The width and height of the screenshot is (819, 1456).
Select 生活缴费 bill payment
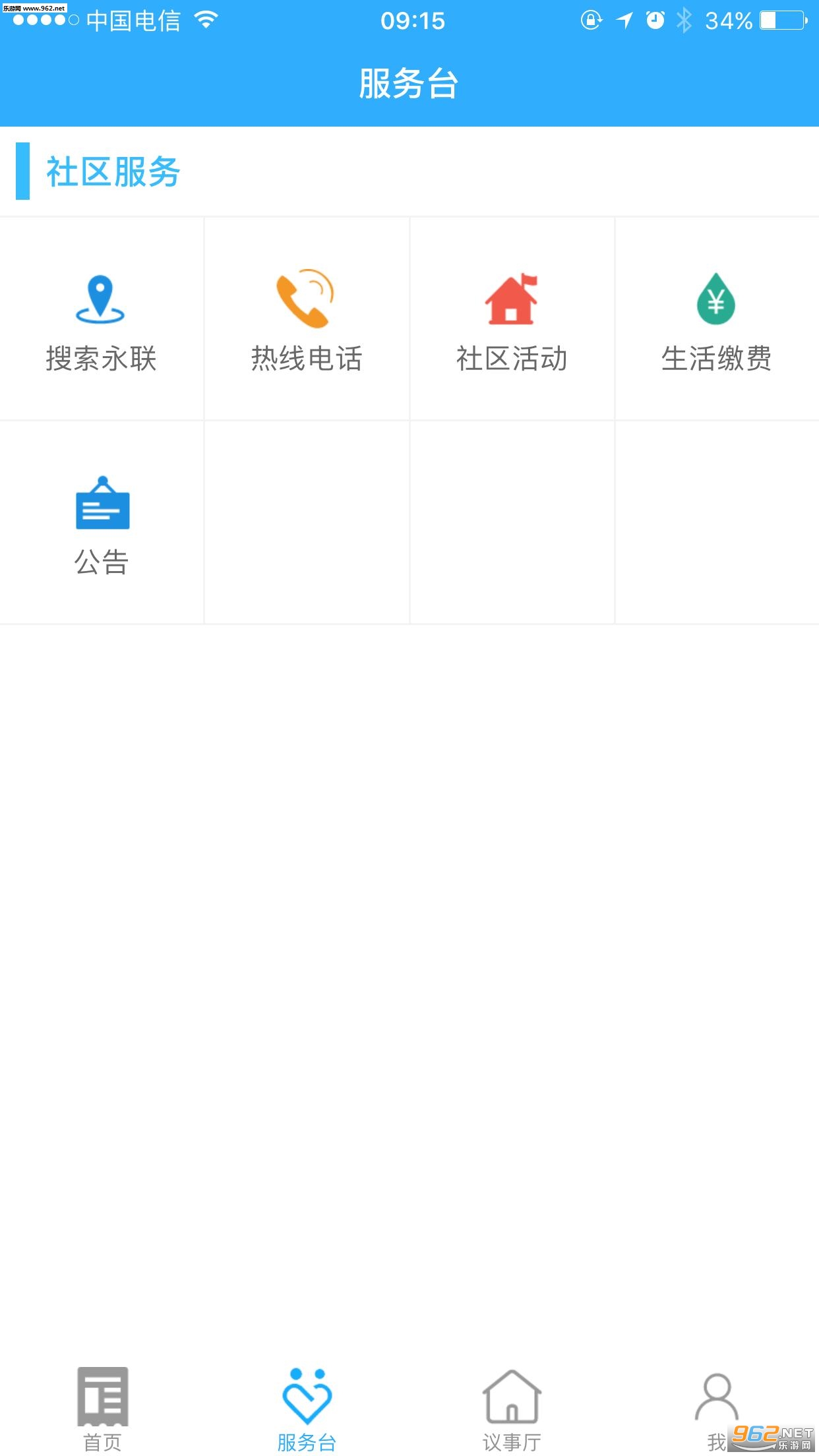click(717, 319)
